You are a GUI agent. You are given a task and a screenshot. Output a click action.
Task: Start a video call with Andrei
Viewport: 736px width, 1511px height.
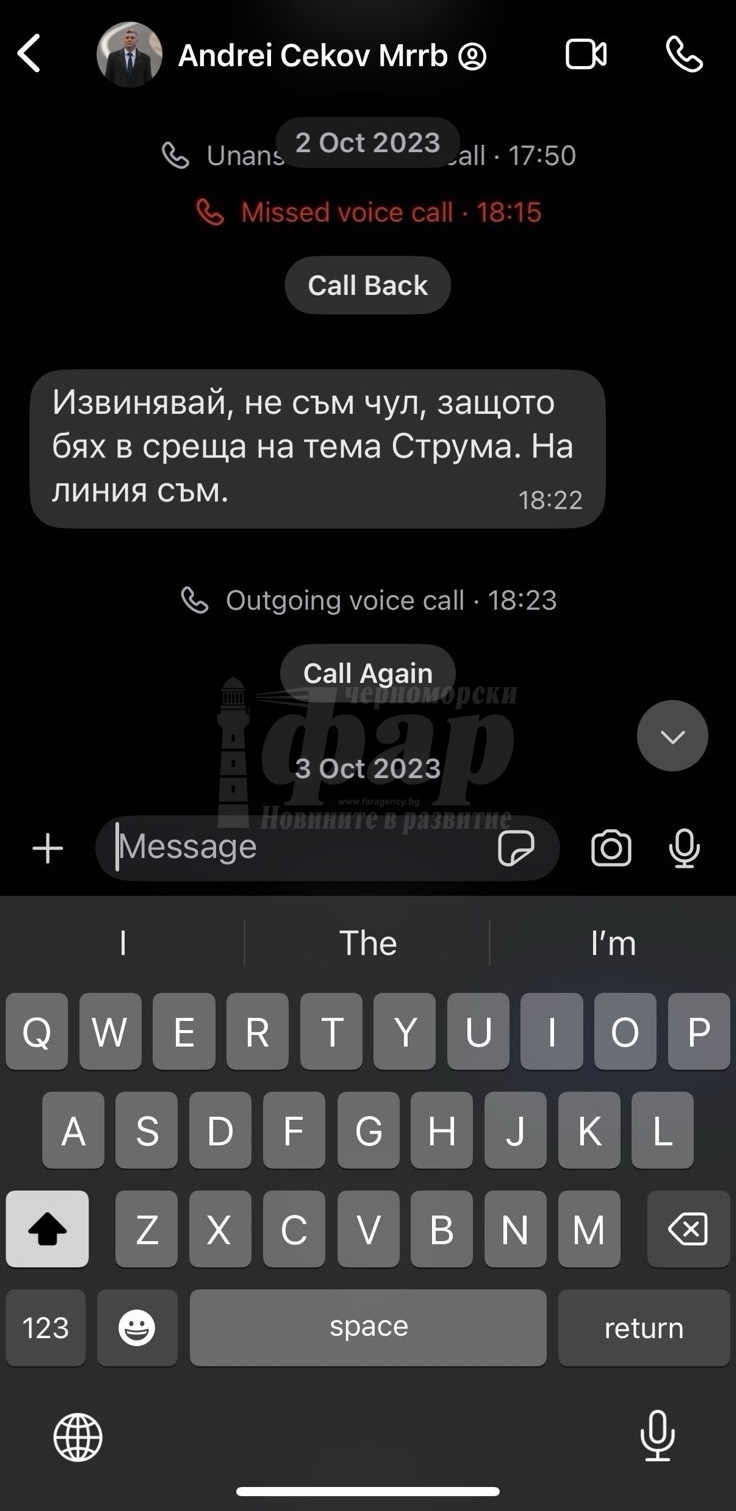586,54
